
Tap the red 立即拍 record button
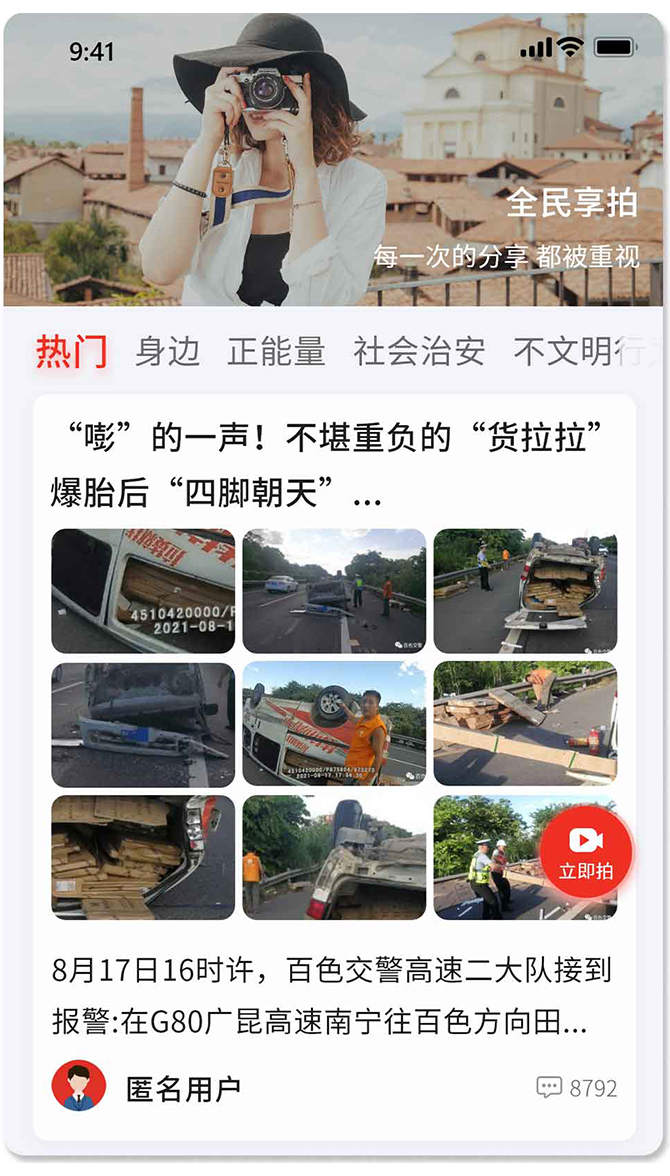coord(585,853)
